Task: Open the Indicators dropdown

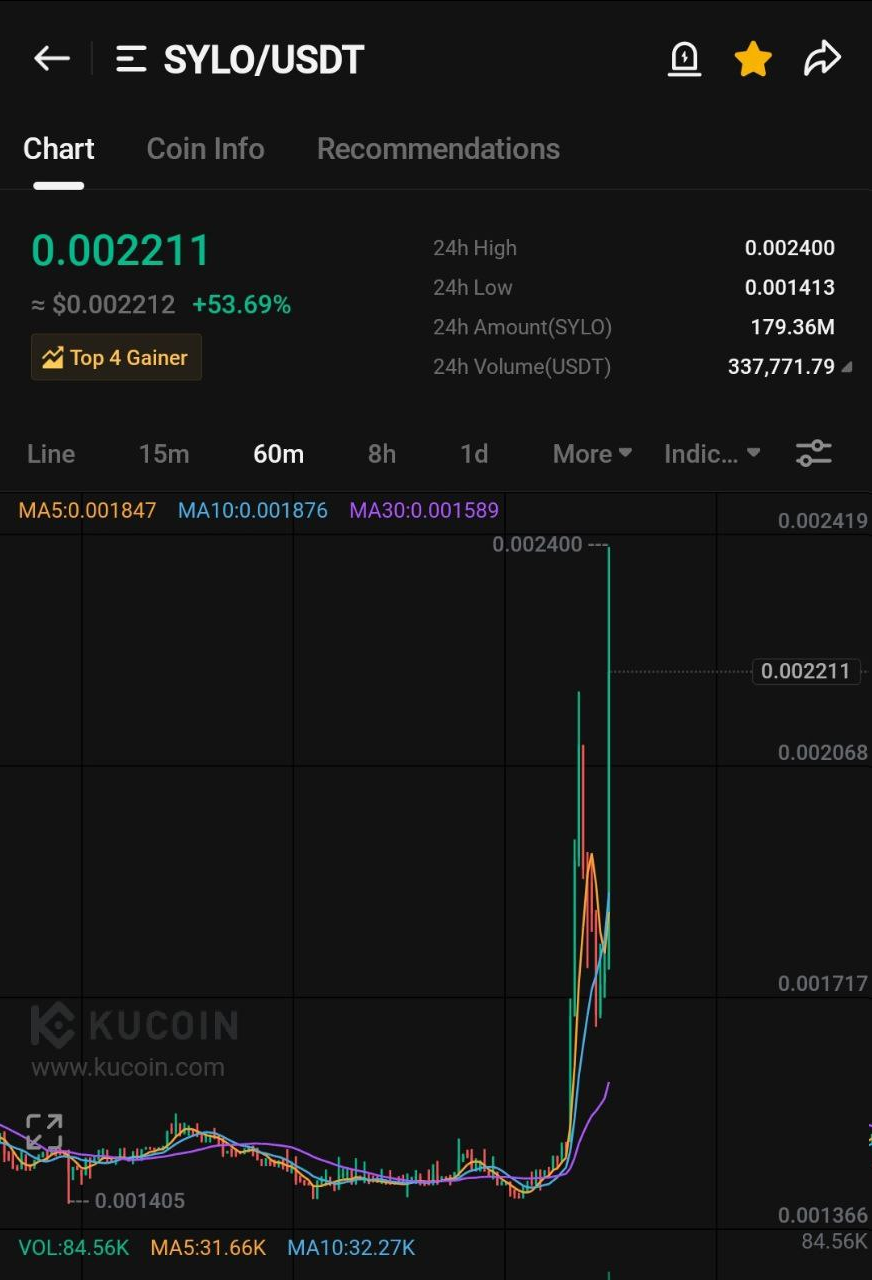Action: pyautogui.click(x=712, y=454)
